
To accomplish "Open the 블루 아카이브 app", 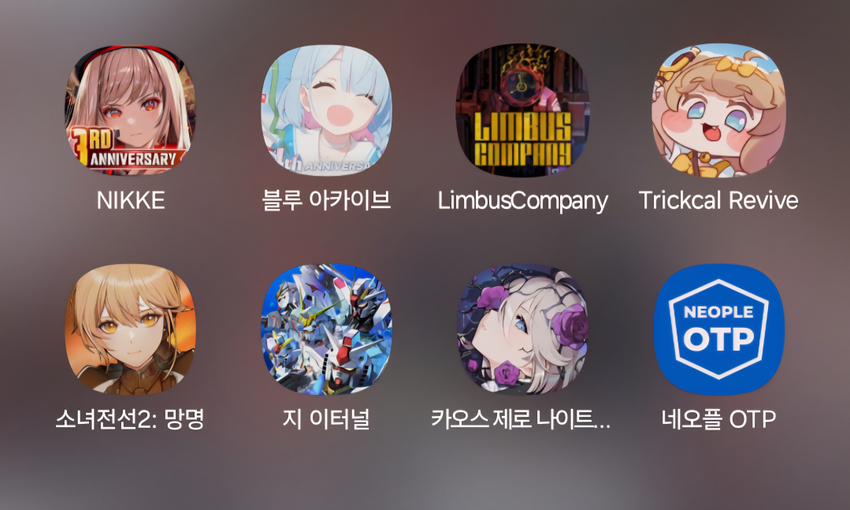I will [x=326, y=110].
